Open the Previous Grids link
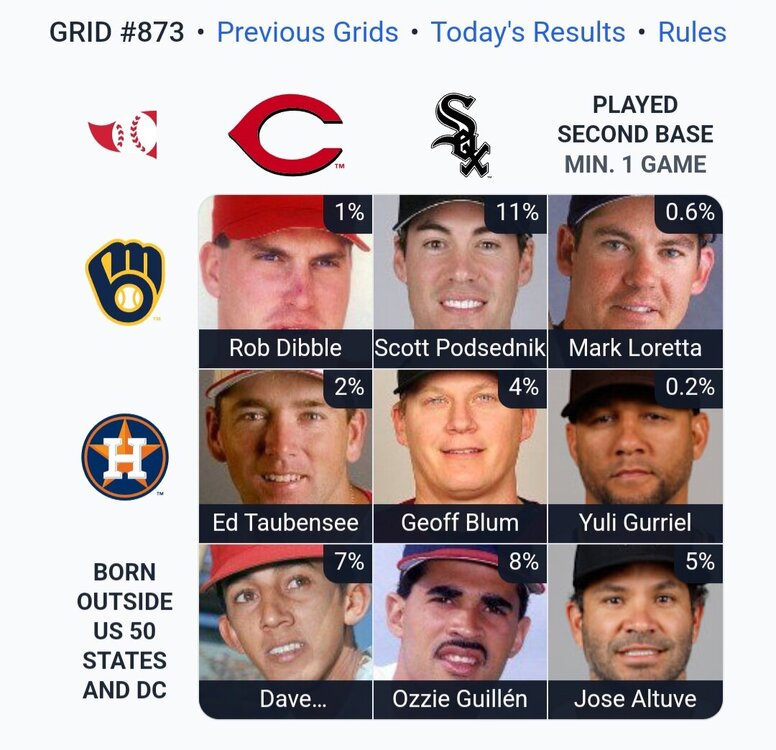This screenshot has width=776, height=750. click(x=307, y=32)
